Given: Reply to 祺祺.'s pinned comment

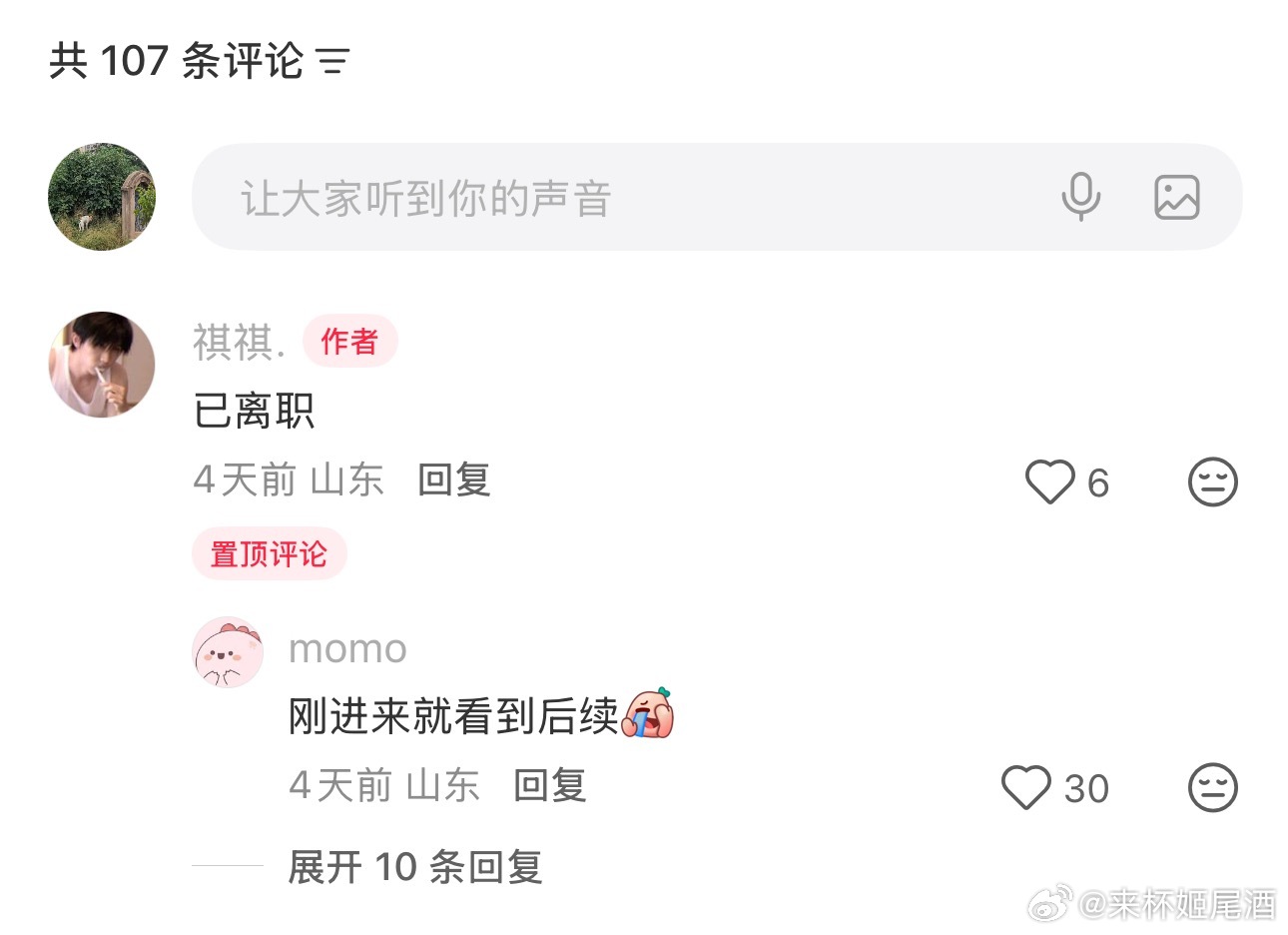Looking at the screenshot, I should 454,480.
